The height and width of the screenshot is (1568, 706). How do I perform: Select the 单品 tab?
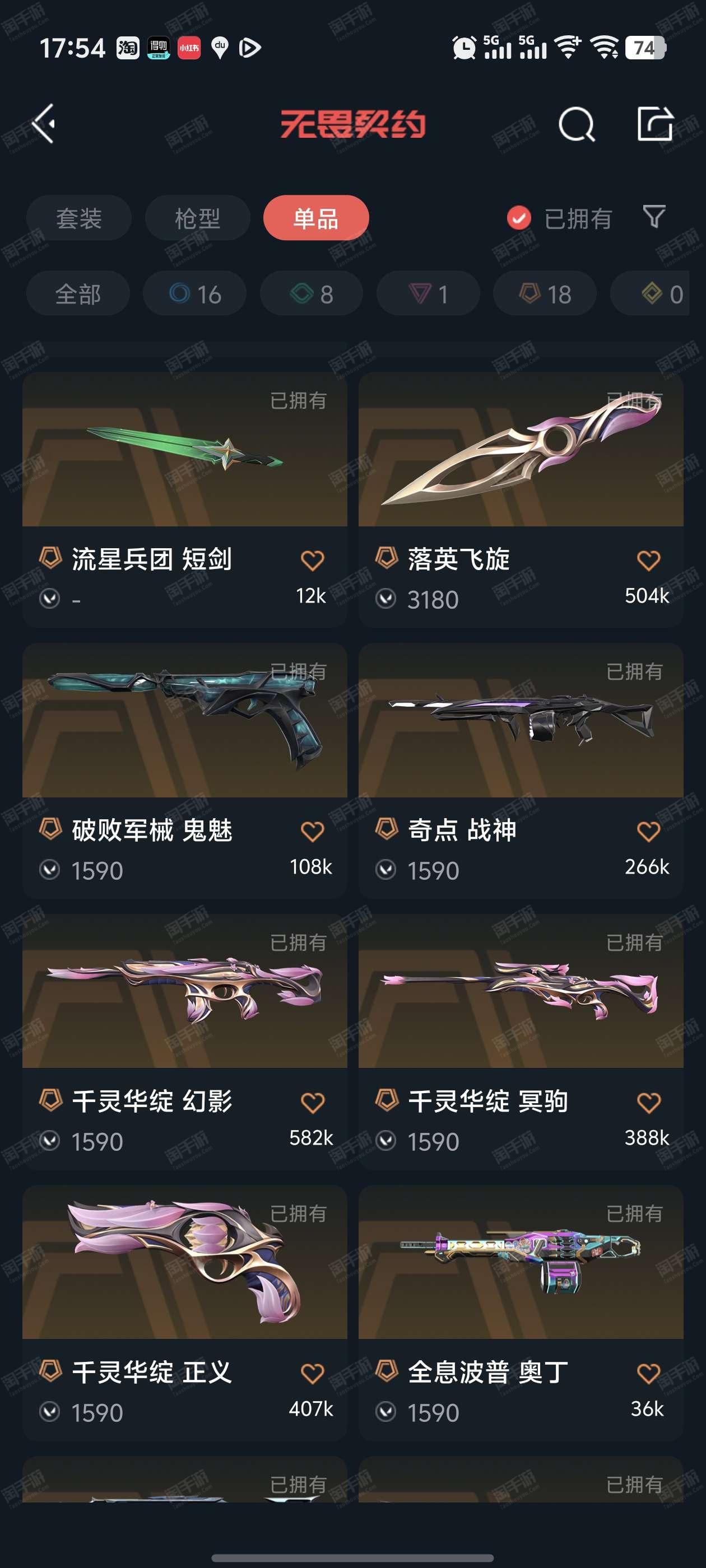316,218
